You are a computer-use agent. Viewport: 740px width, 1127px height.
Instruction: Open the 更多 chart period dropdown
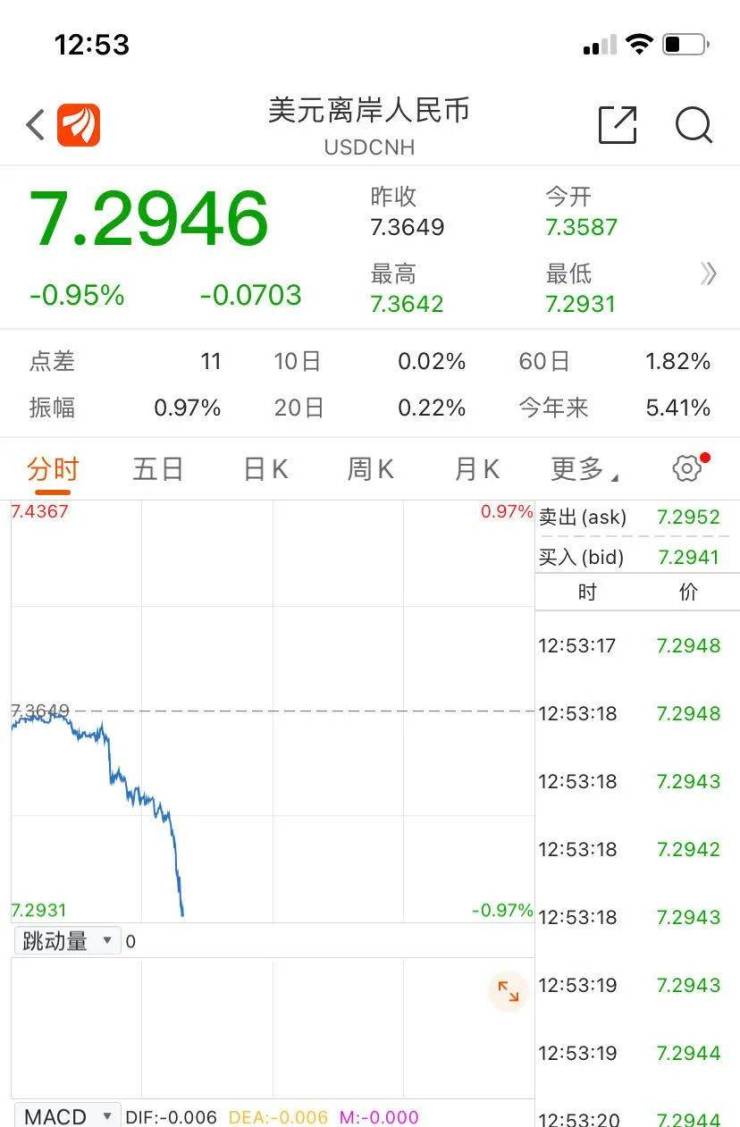[x=584, y=468]
